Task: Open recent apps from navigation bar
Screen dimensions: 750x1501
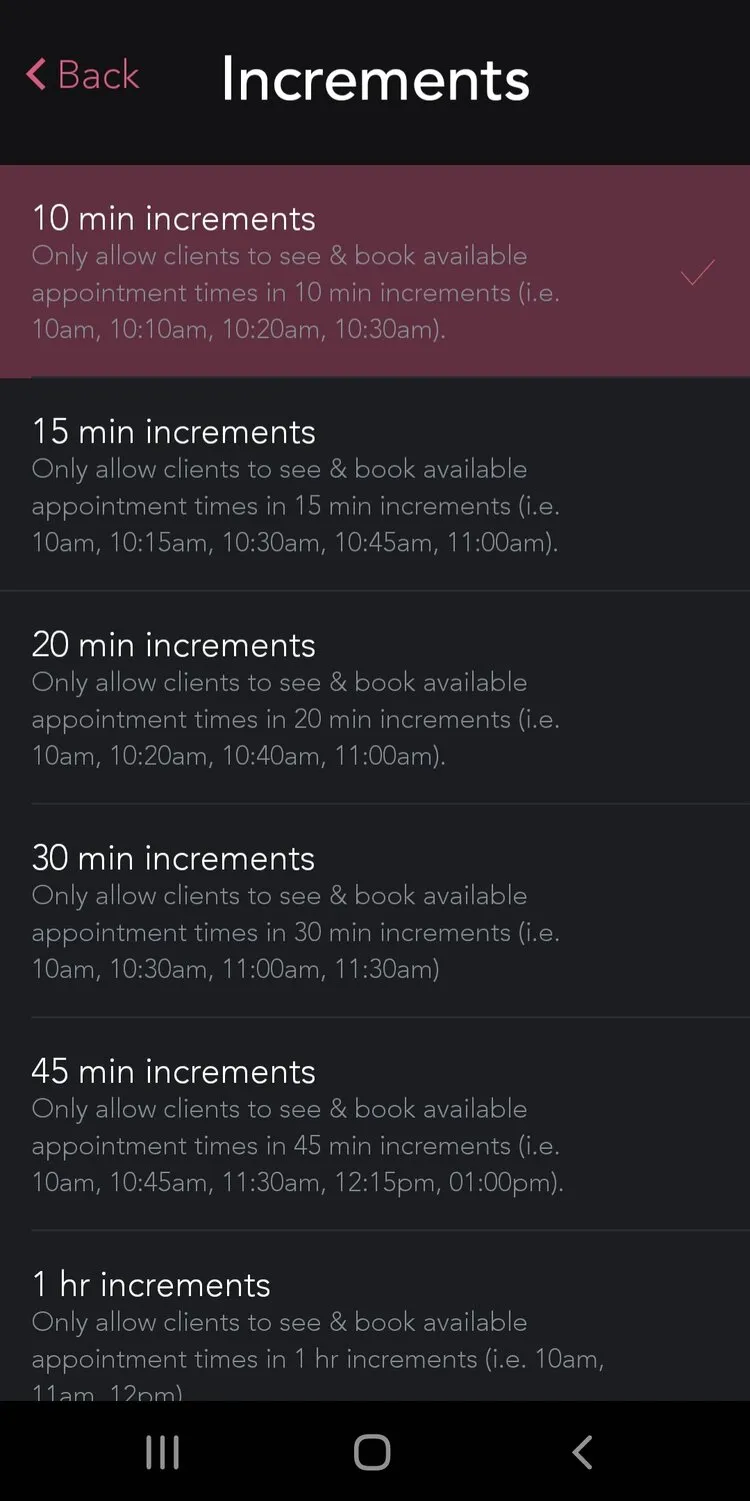Action: click(162, 1452)
